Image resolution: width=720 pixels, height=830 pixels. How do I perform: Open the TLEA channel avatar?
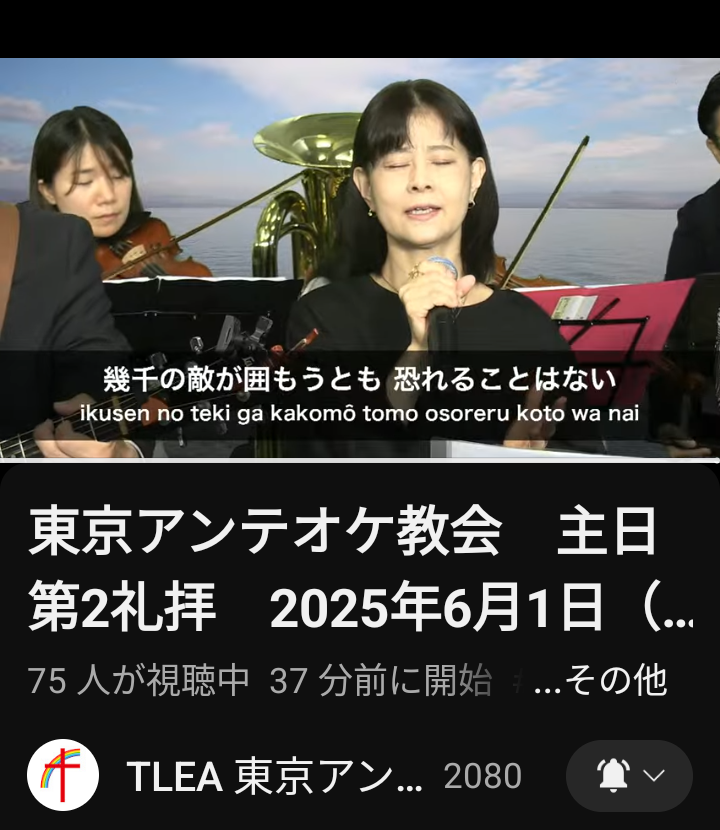[62, 775]
